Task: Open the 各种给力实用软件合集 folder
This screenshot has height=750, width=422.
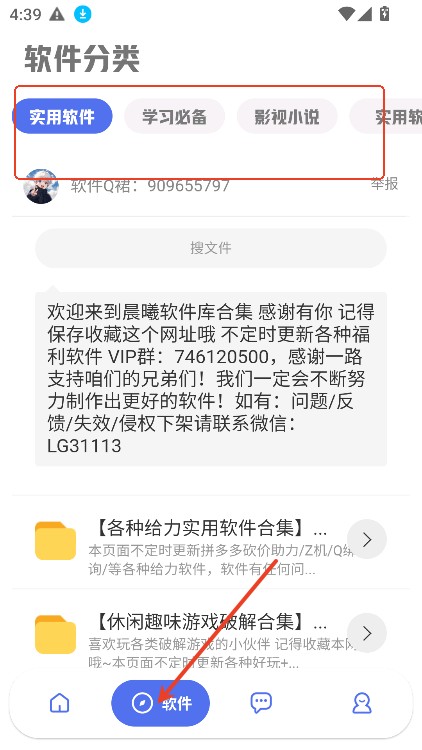Action: coord(211,541)
